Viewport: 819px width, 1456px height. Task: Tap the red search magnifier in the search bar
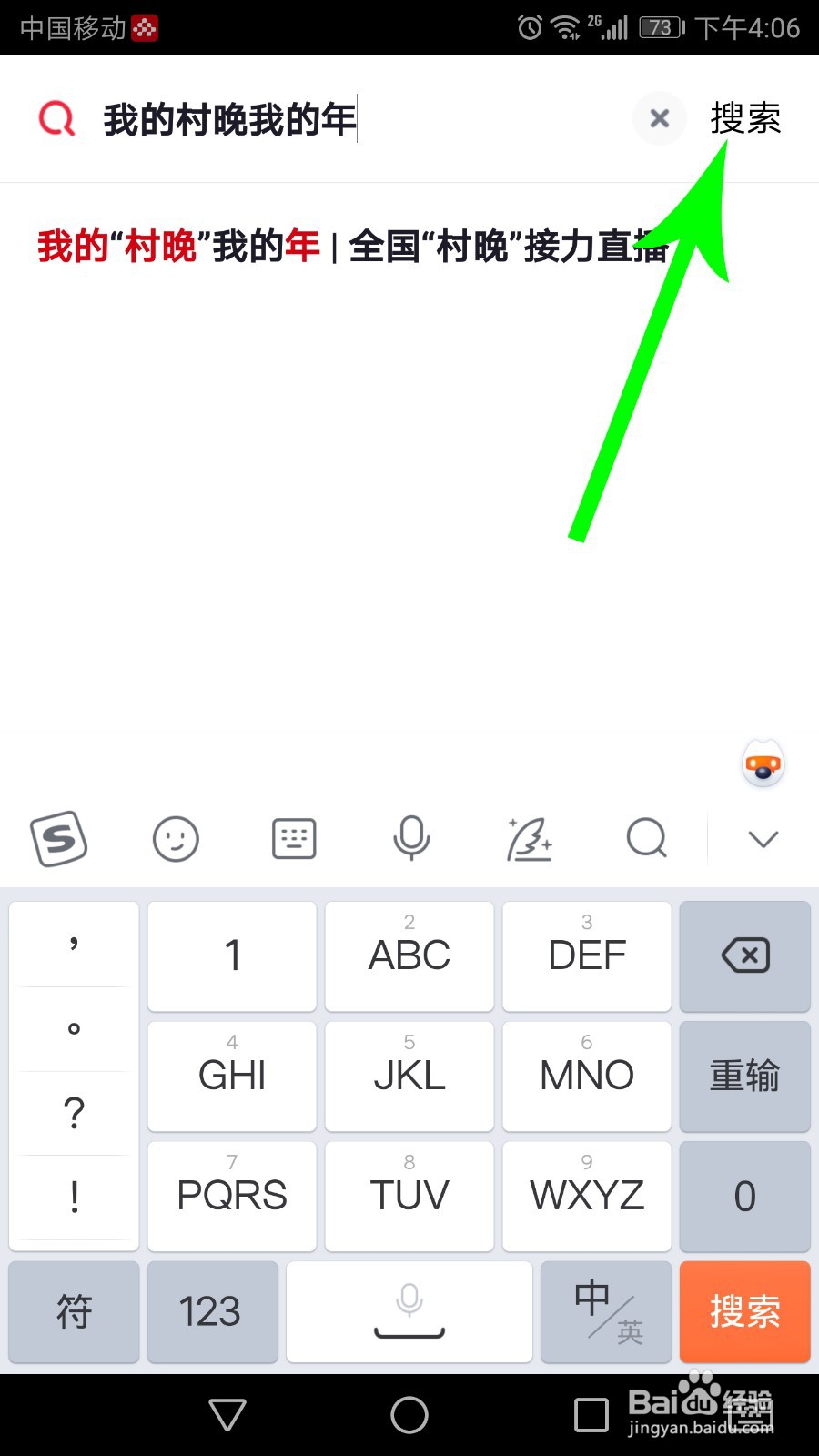click(x=55, y=118)
